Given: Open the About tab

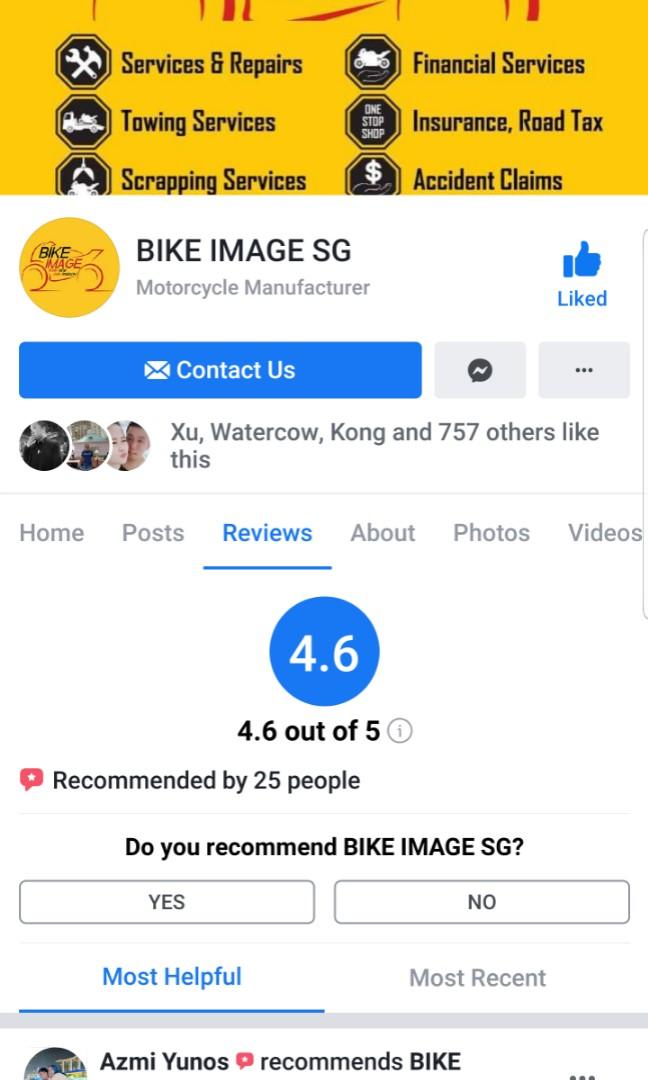Looking at the screenshot, I should point(382,533).
